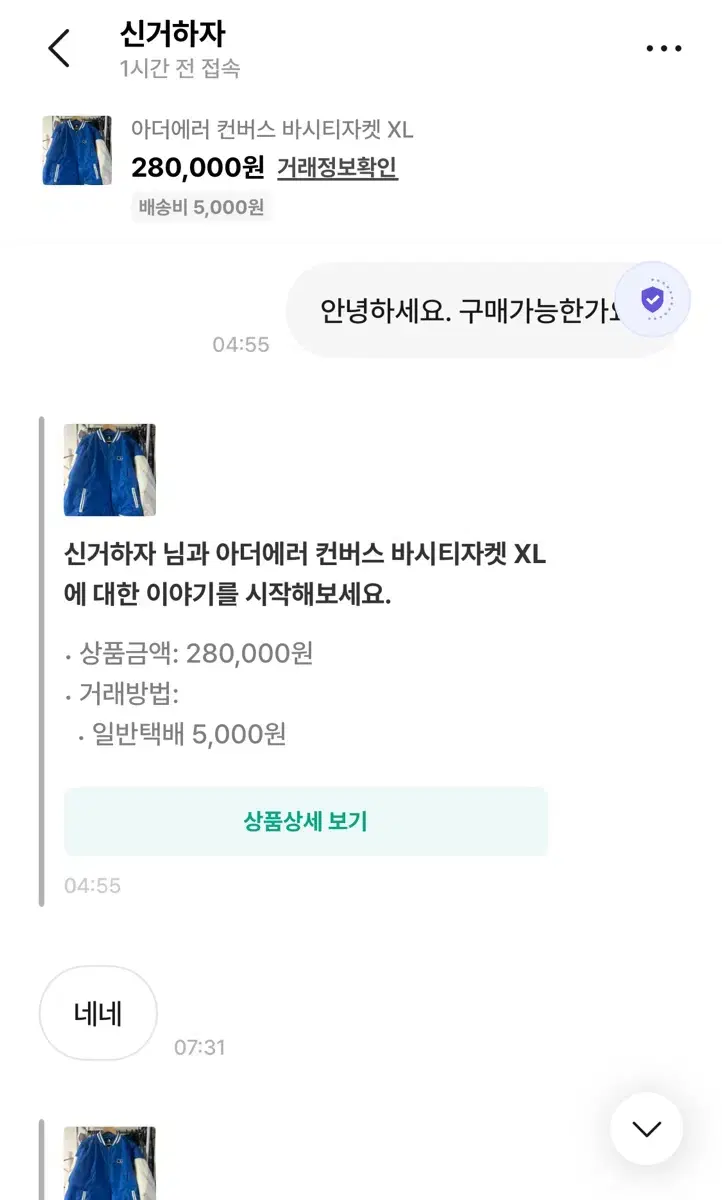The height and width of the screenshot is (1200, 722).
Task: Tap the back arrow to exit the chat
Action: [x=58, y=46]
